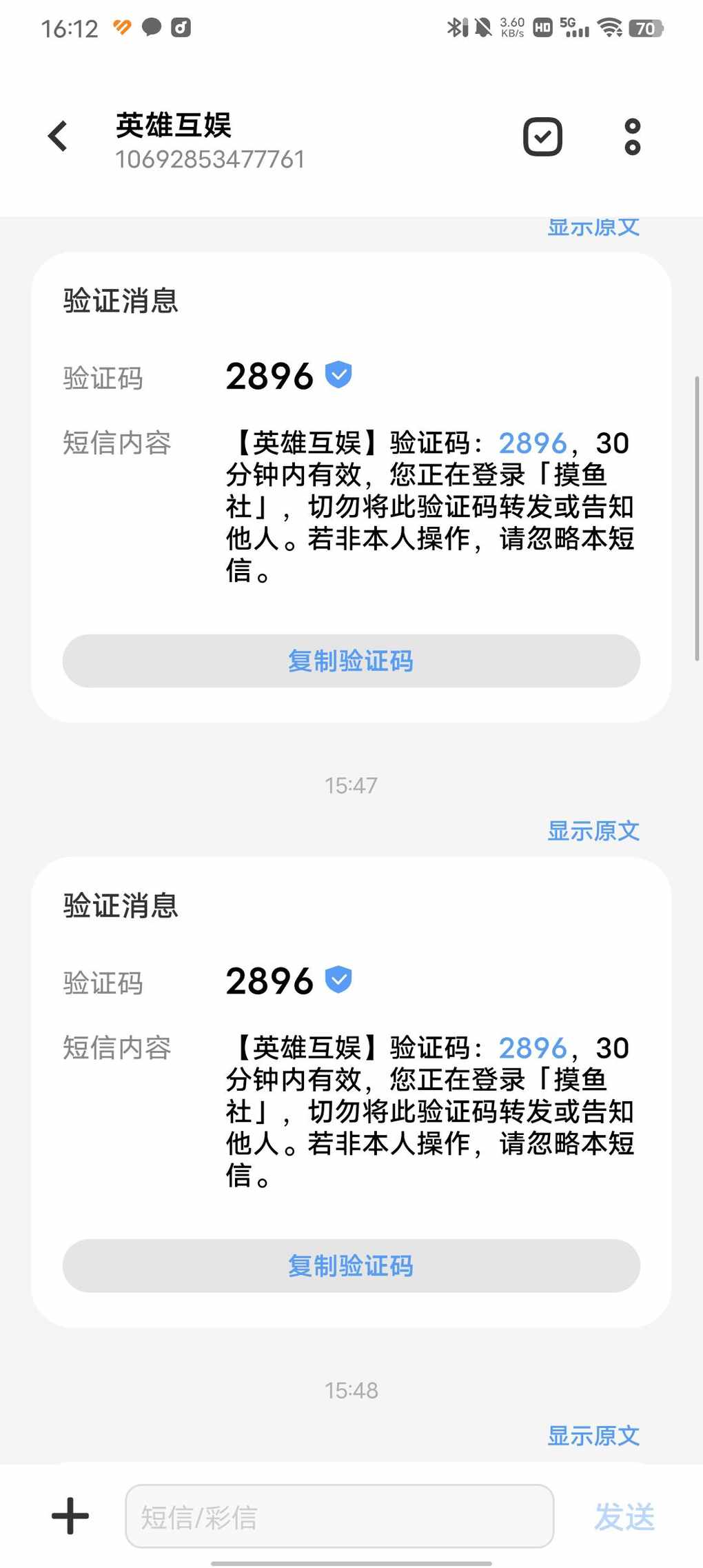The image size is (703, 1568).
Task: Tap the 发送 send button
Action: click(x=624, y=1516)
